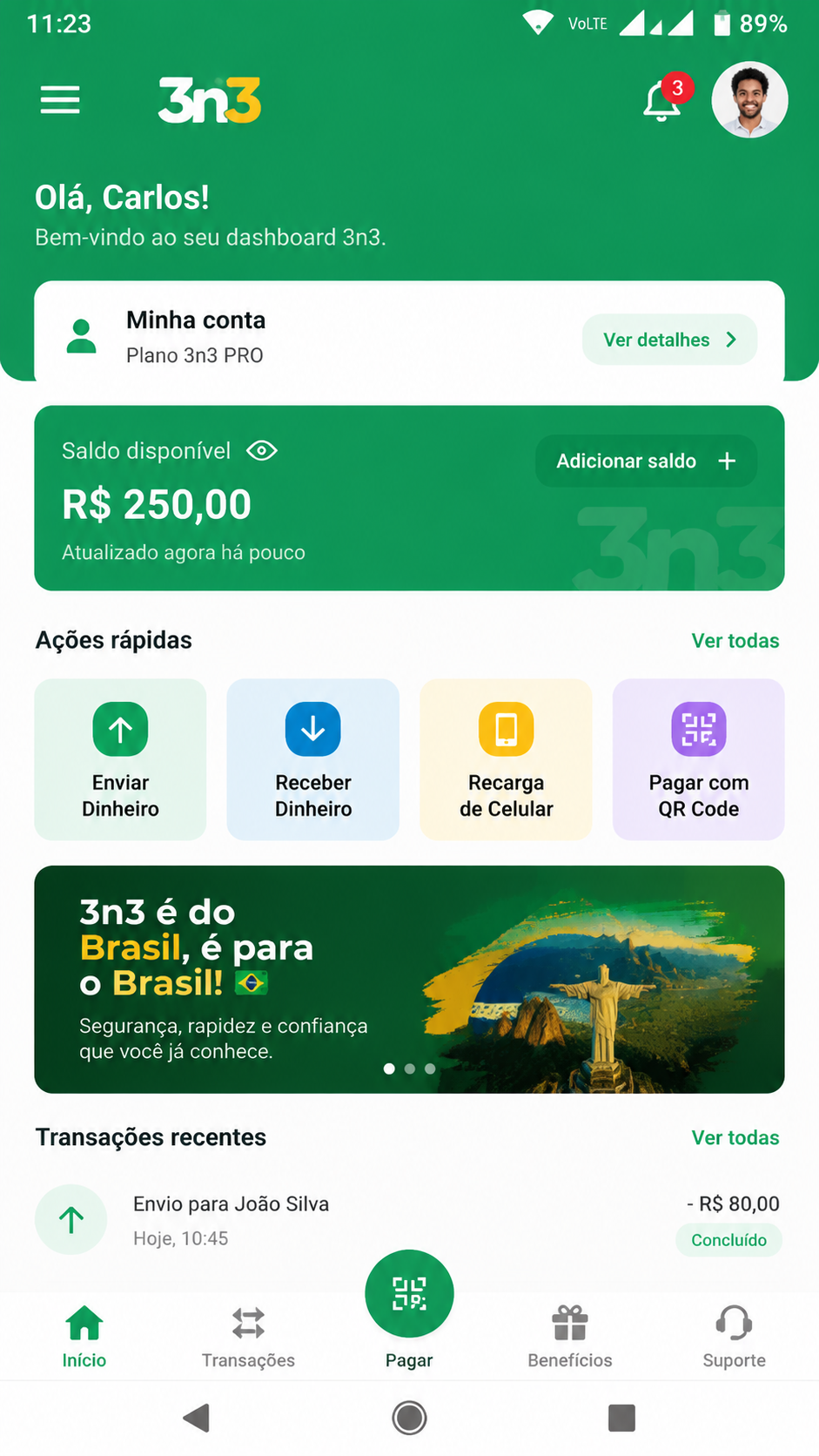This screenshot has width=819, height=1456.
Task: Open the 3n3 é do Brasil banner
Action: [x=409, y=980]
